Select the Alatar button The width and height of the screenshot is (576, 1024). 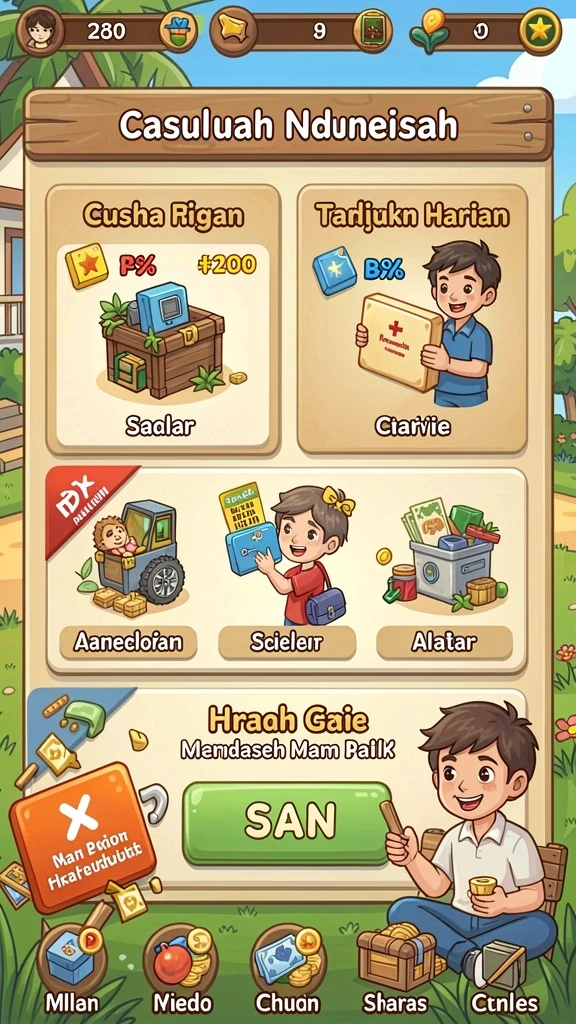[x=445, y=643]
